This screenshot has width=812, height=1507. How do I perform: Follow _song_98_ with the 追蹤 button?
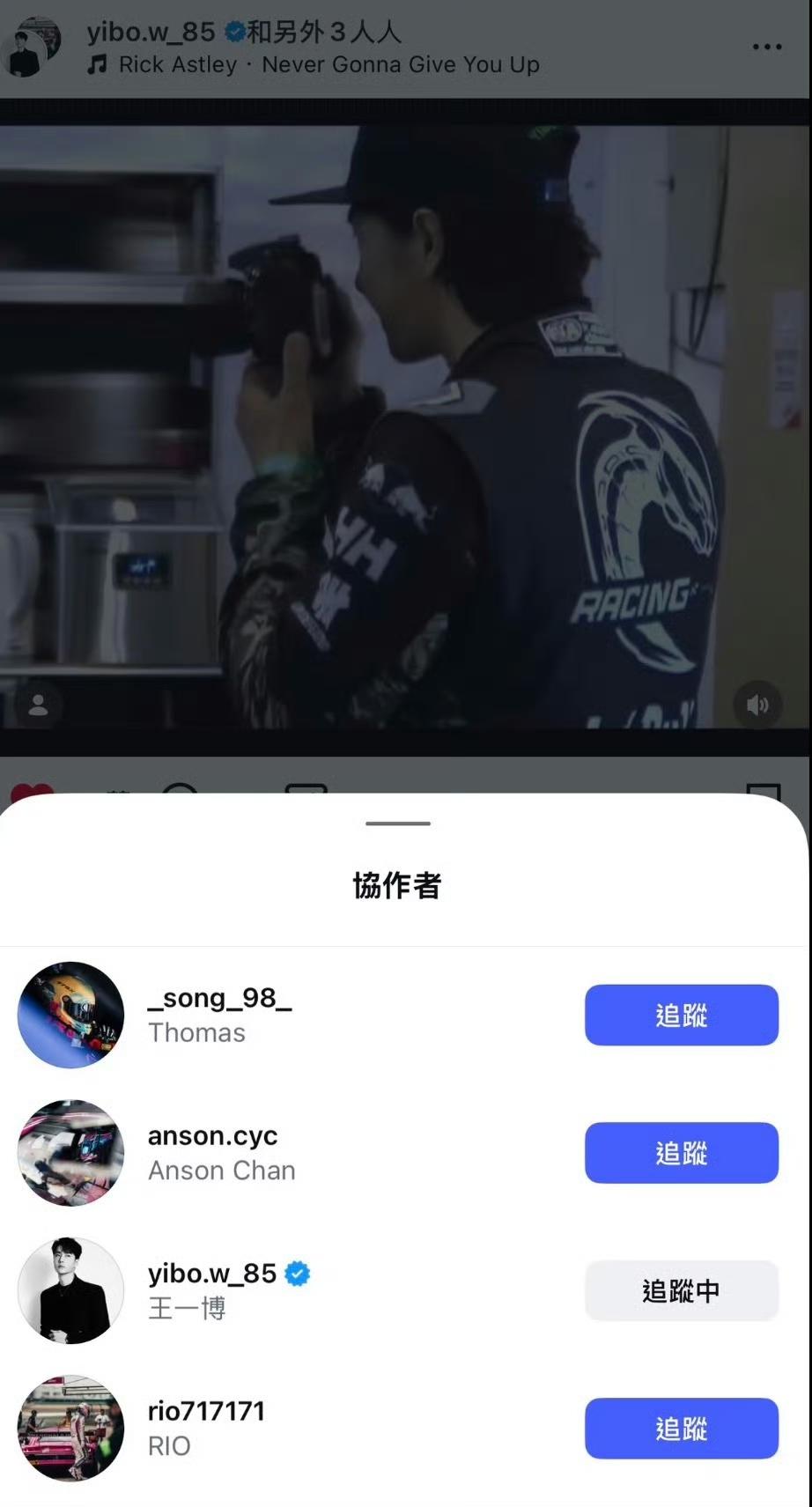point(681,1015)
